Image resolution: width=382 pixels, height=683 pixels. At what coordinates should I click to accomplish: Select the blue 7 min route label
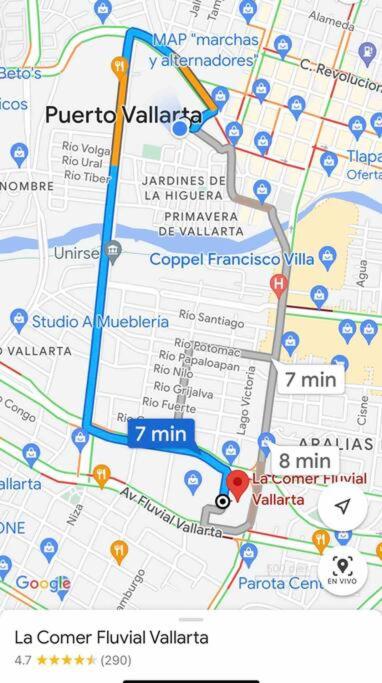click(x=161, y=434)
